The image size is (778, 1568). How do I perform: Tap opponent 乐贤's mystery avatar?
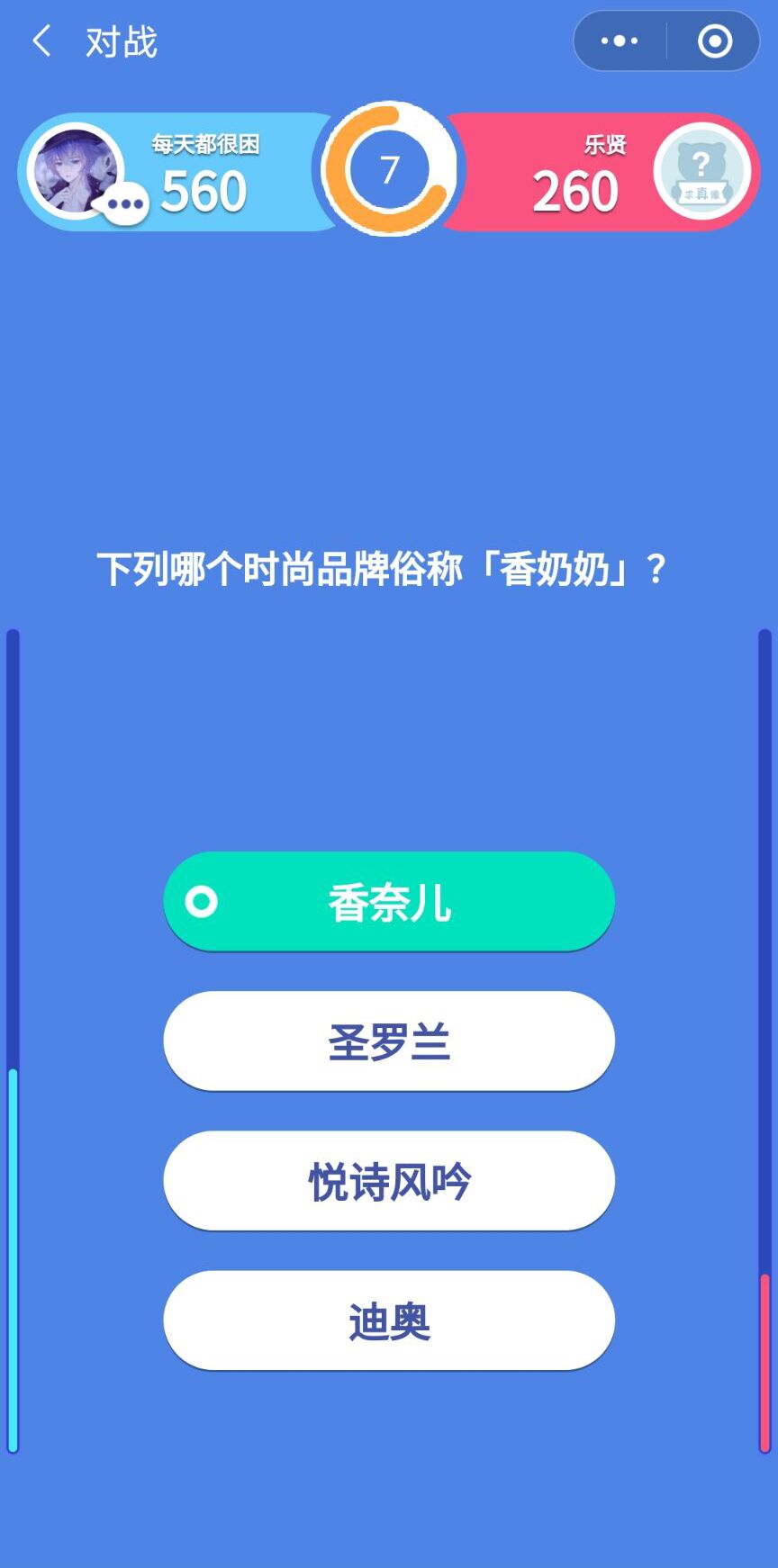[701, 171]
